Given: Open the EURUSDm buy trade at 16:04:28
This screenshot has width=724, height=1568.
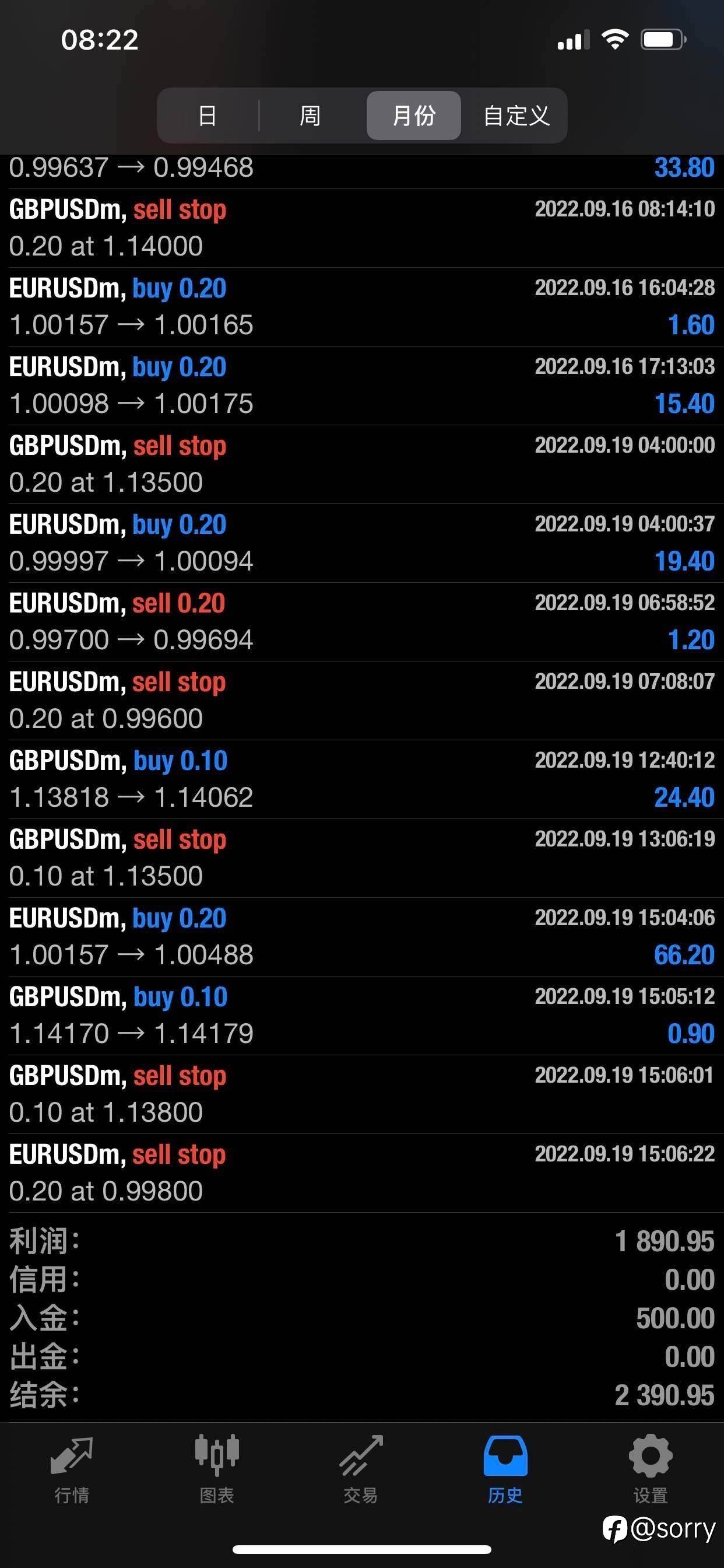Looking at the screenshot, I should coord(361,306).
